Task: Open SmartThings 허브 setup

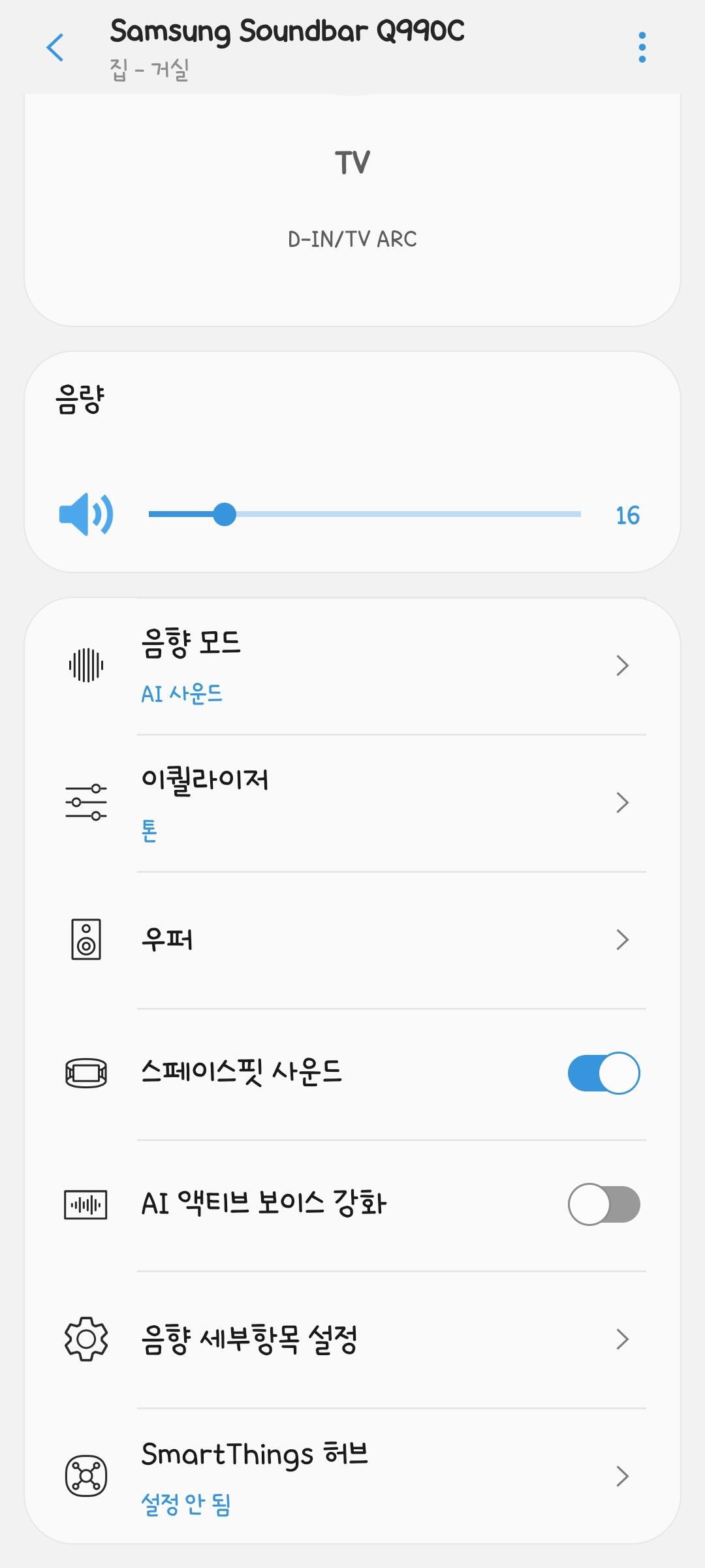Action: pos(352,1475)
